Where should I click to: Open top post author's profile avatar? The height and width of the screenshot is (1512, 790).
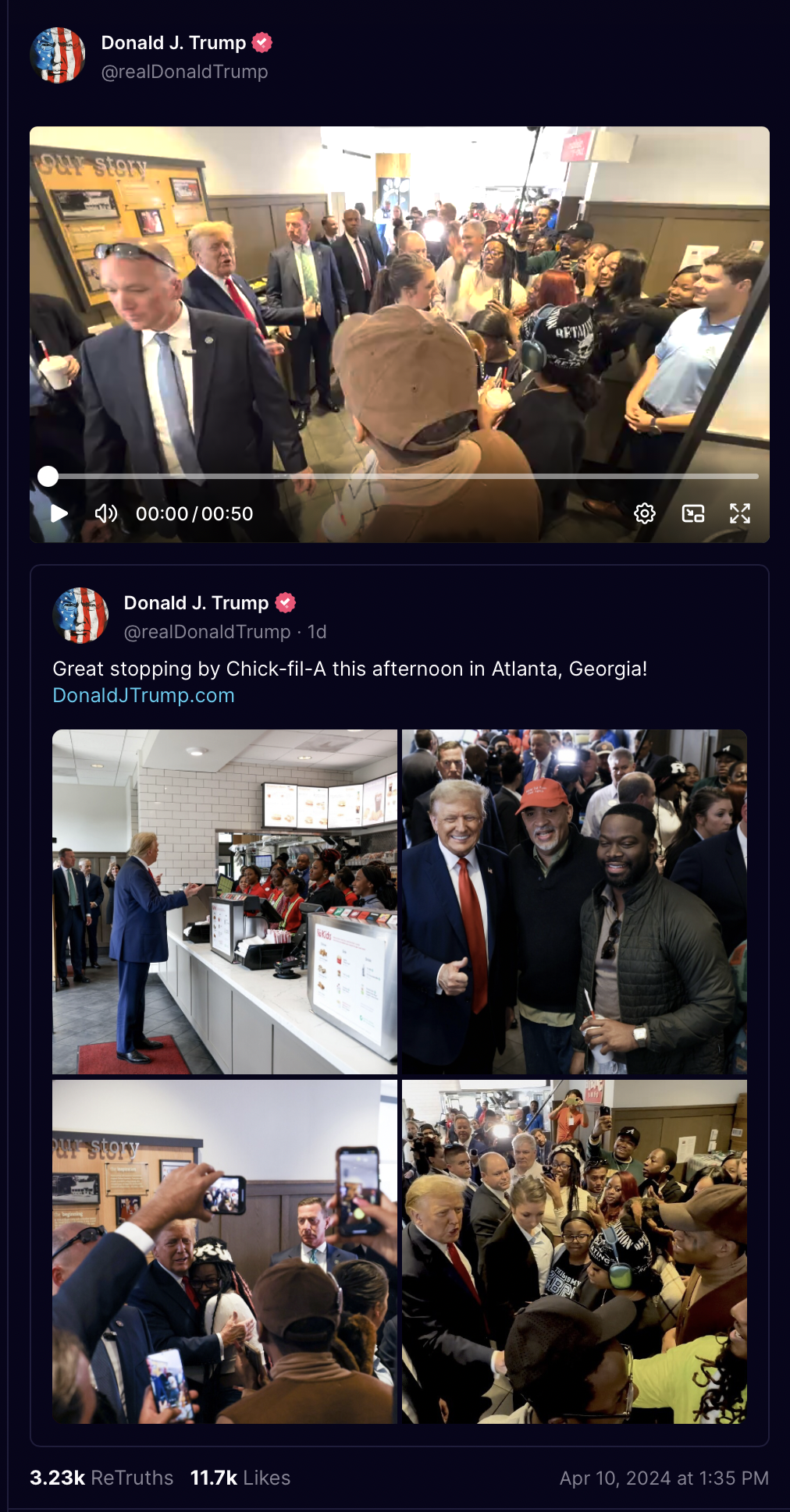coord(58,55)
